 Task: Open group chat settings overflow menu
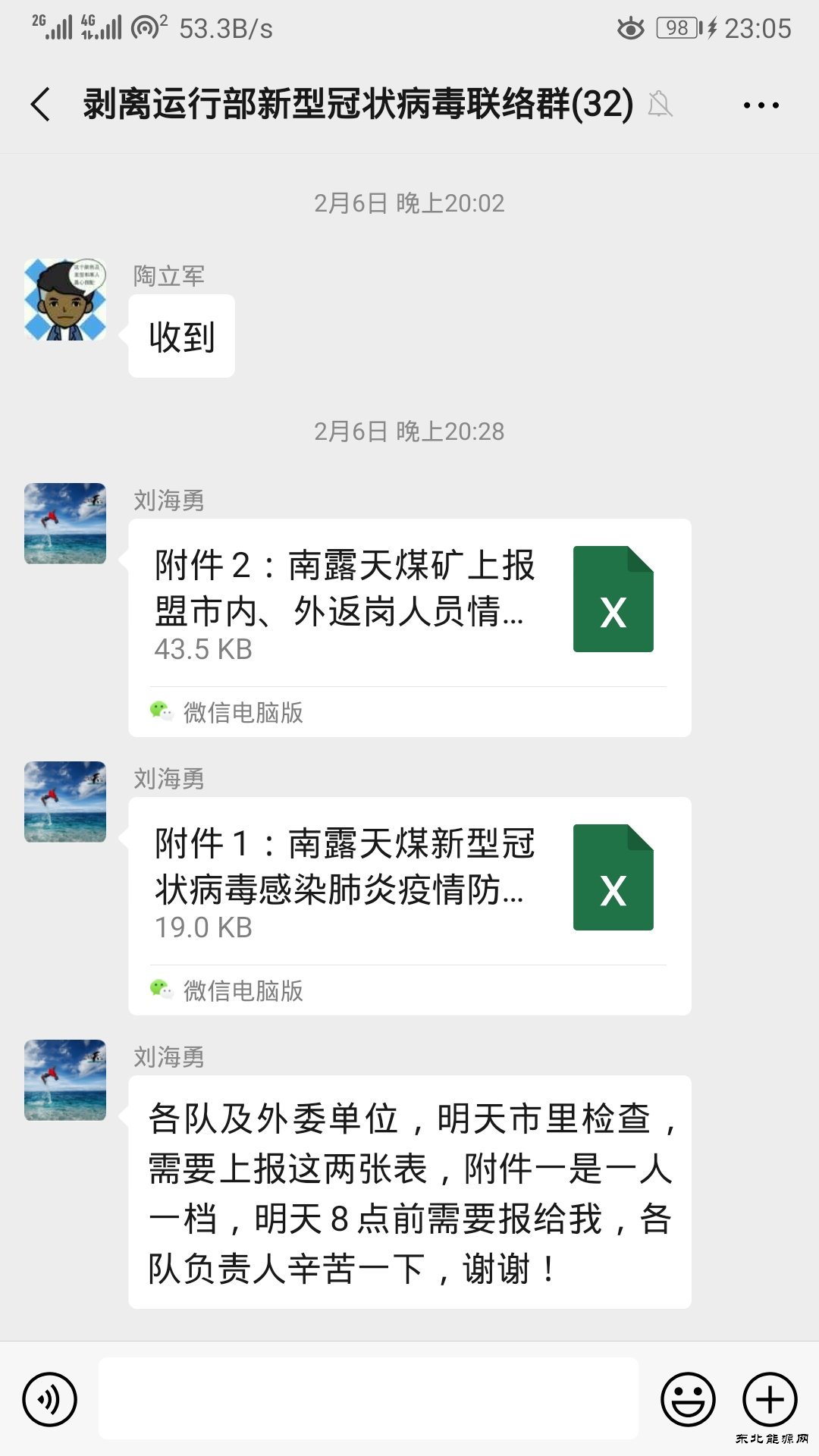click(761, 105)
